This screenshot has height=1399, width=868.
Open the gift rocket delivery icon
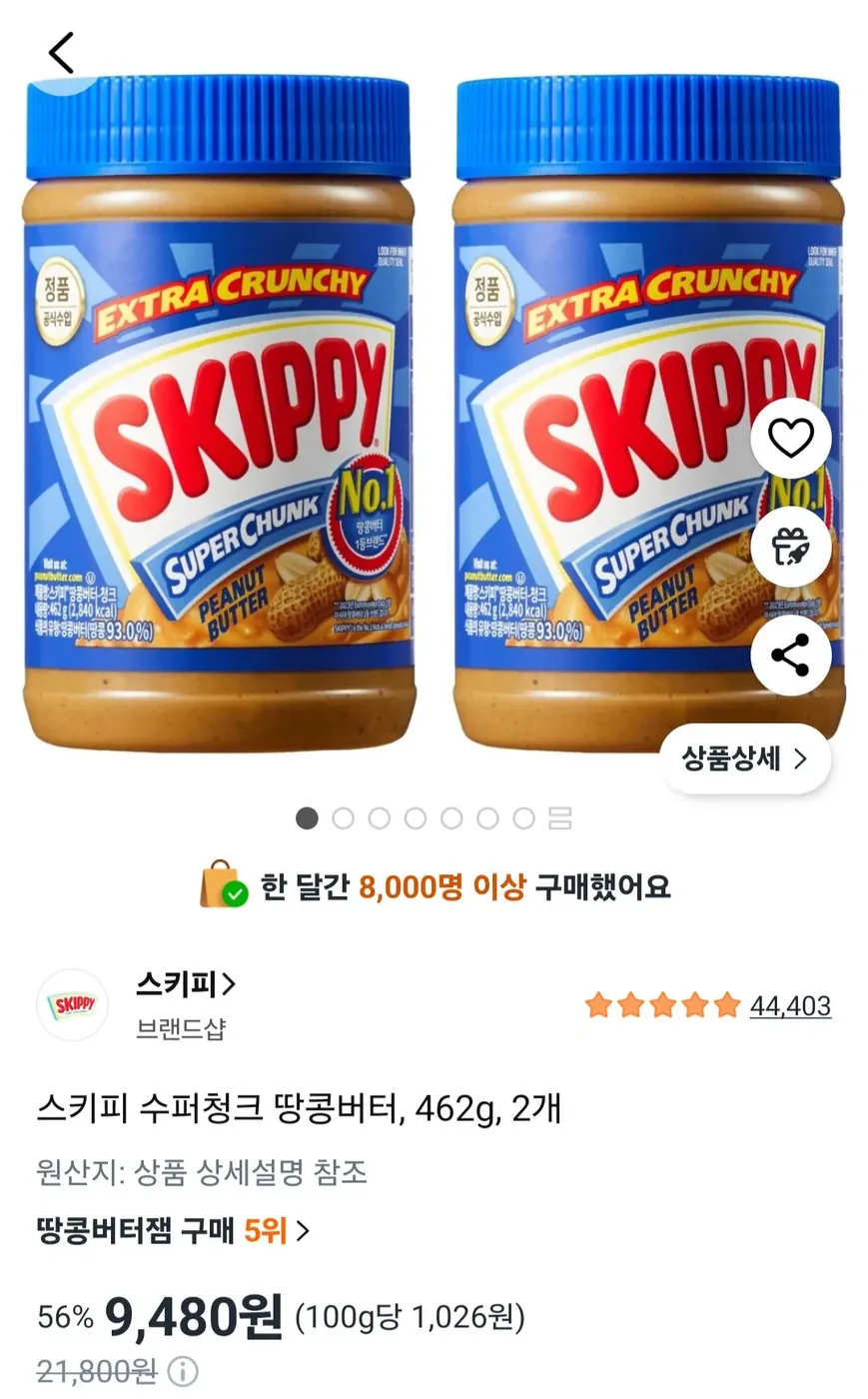tap(790, 546)
